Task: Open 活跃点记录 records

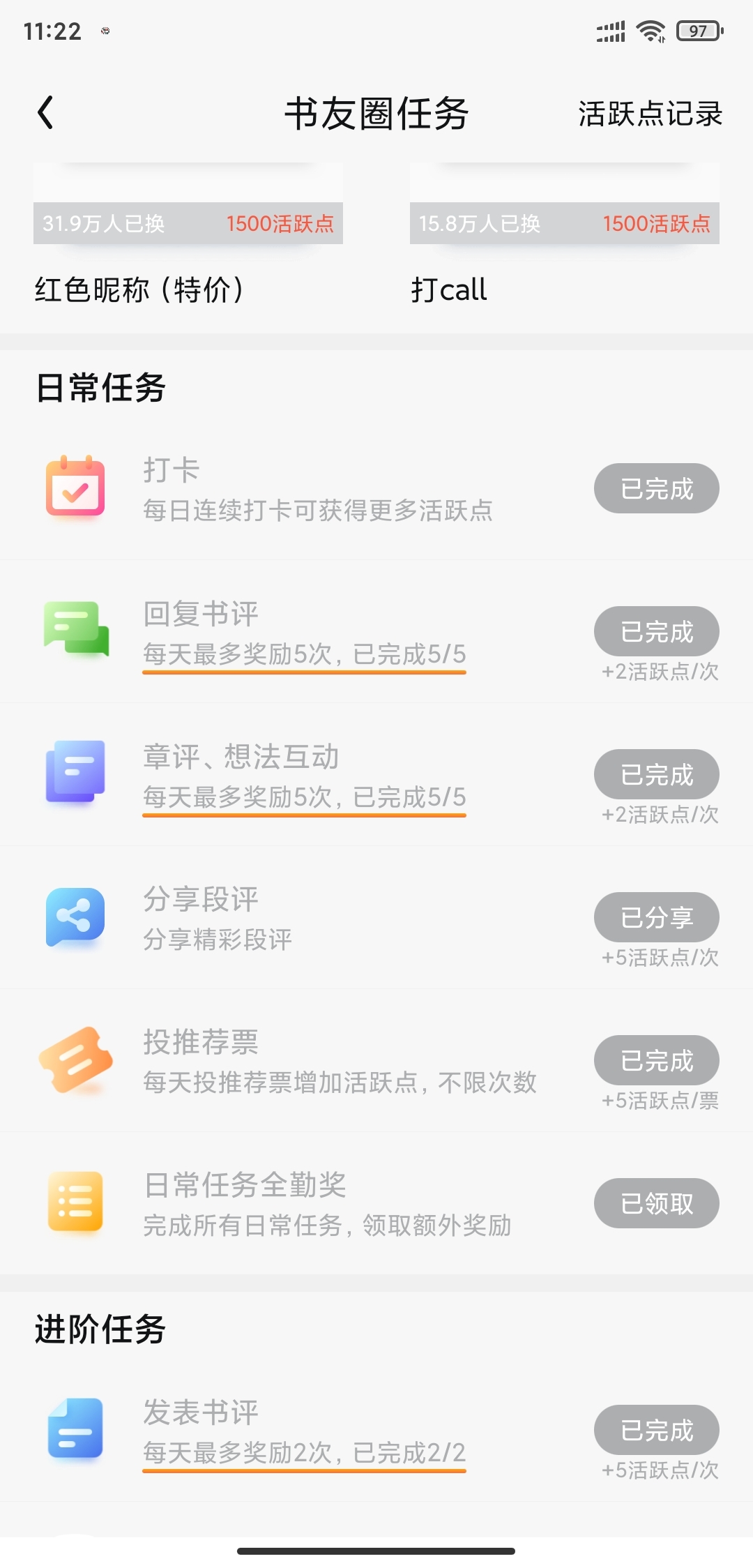Action: click(x=650, y=114)
